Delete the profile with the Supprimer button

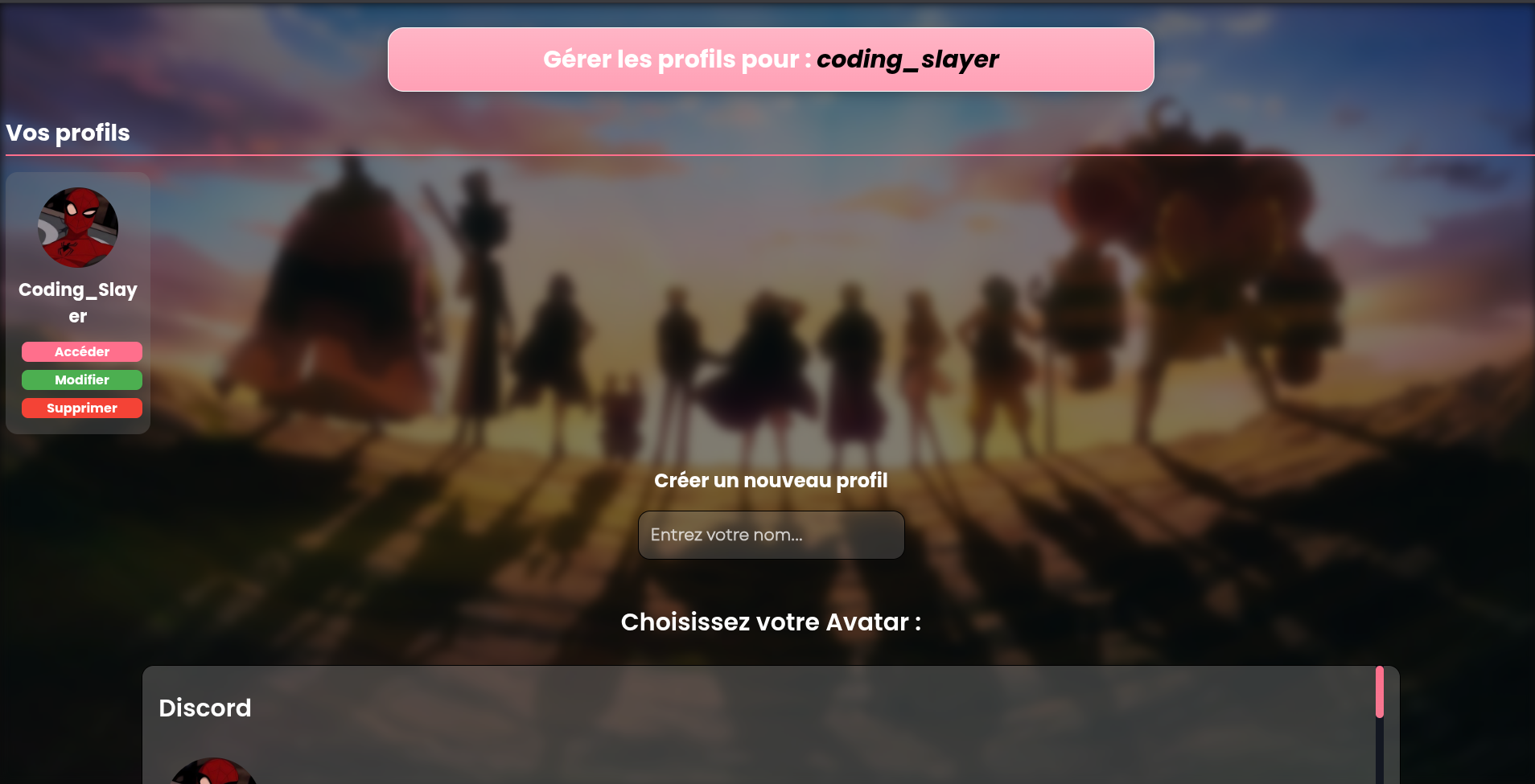coord(82,408)
